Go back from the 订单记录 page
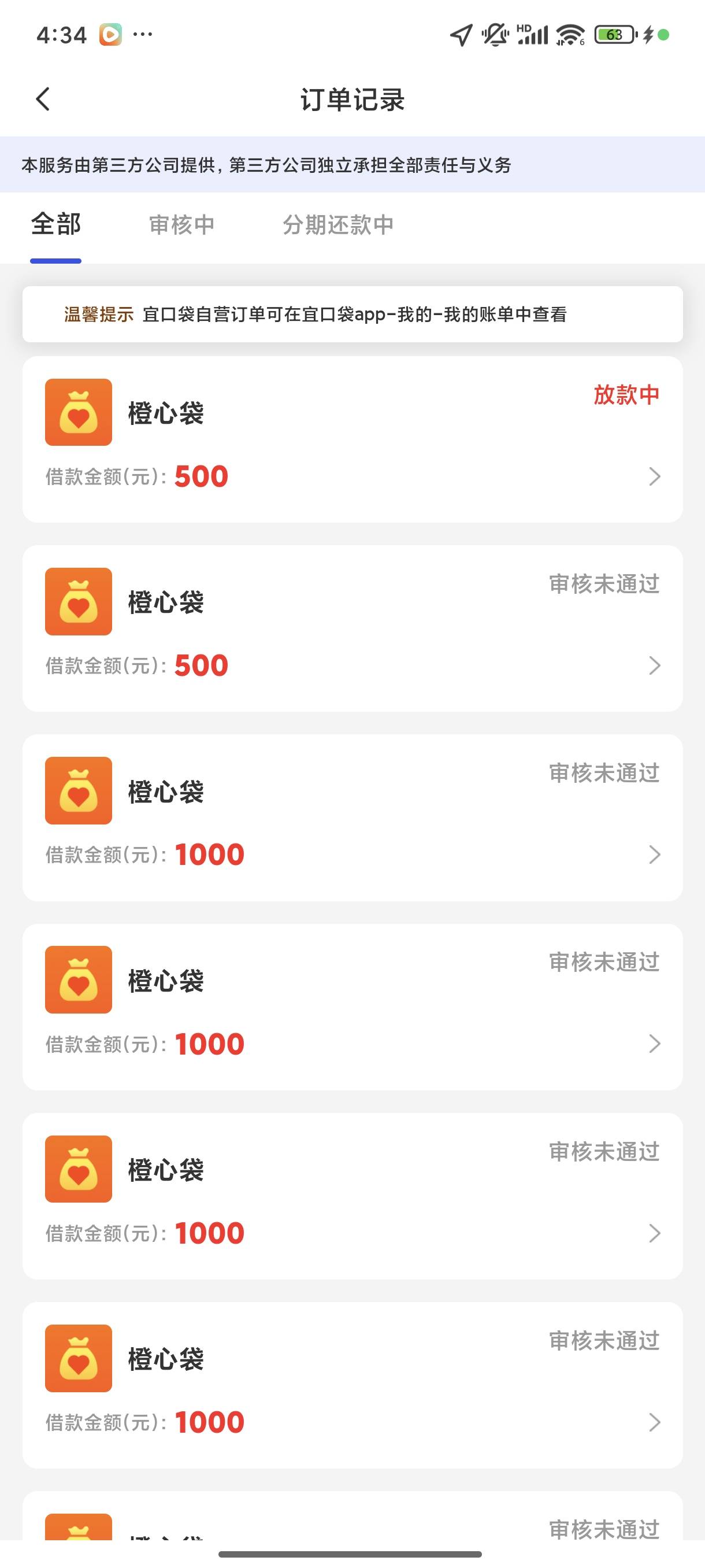The height and width of the screenshot is (1568, 705). (x=43, y=99)
